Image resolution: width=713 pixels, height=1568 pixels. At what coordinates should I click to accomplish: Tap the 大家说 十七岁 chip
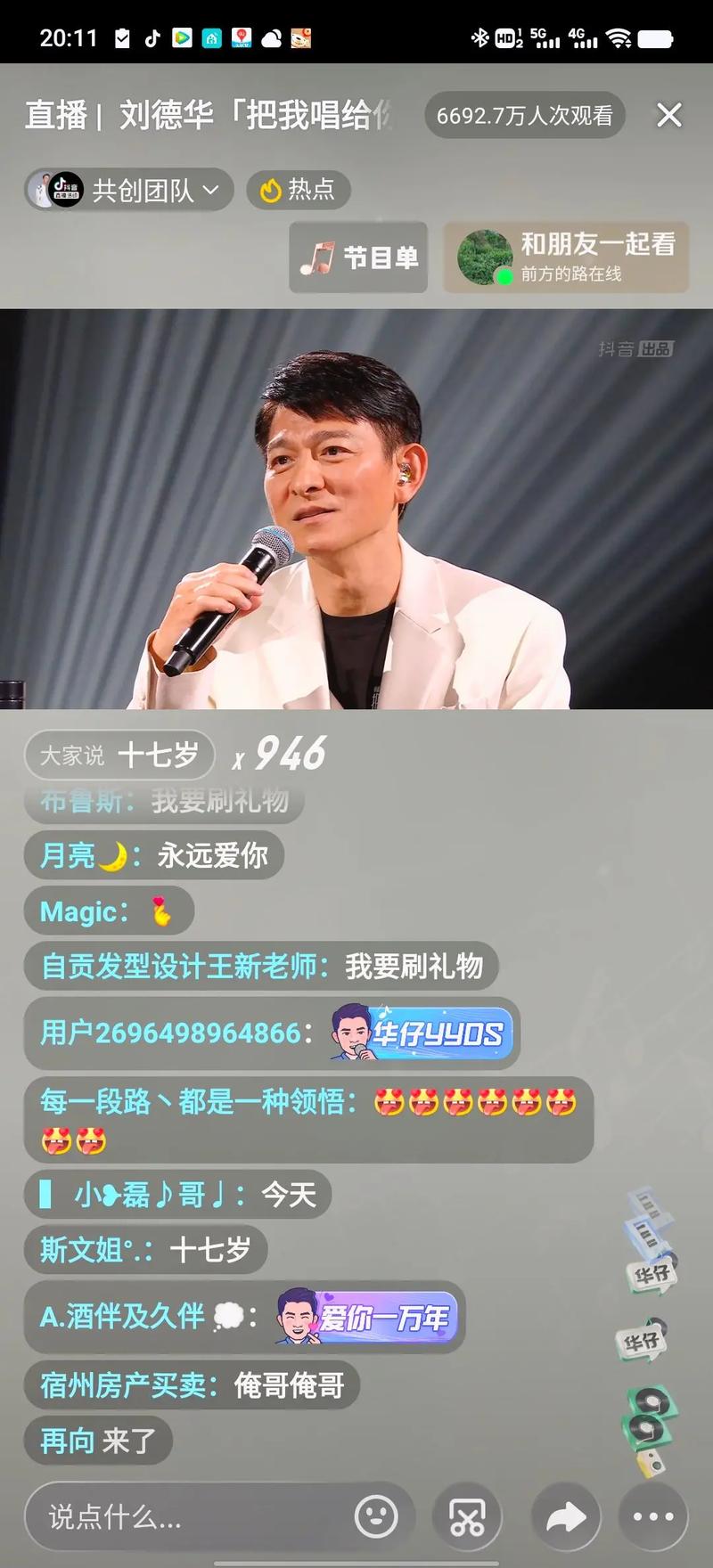point(120,755)
